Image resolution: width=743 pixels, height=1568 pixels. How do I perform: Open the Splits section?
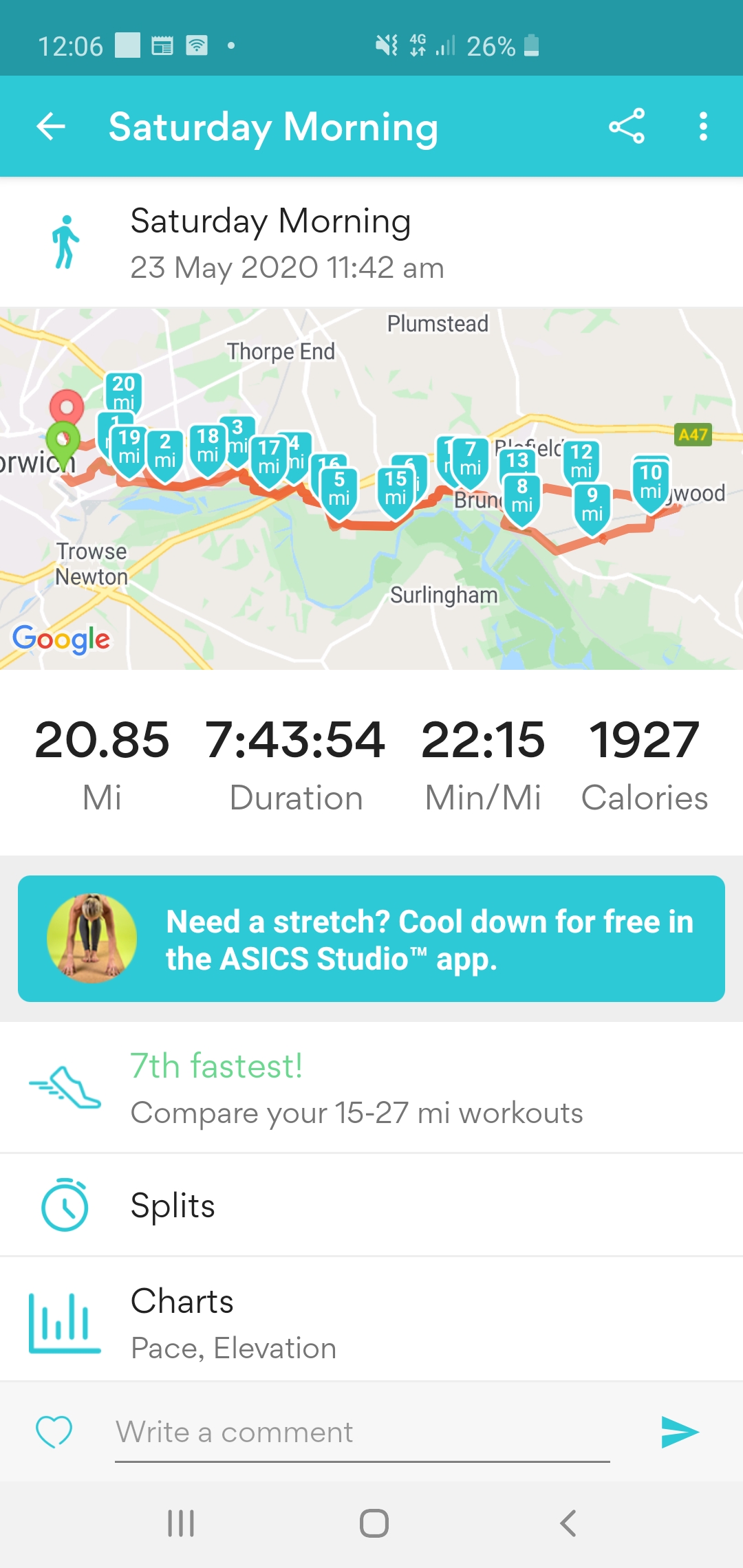(x=371, y=1206)
